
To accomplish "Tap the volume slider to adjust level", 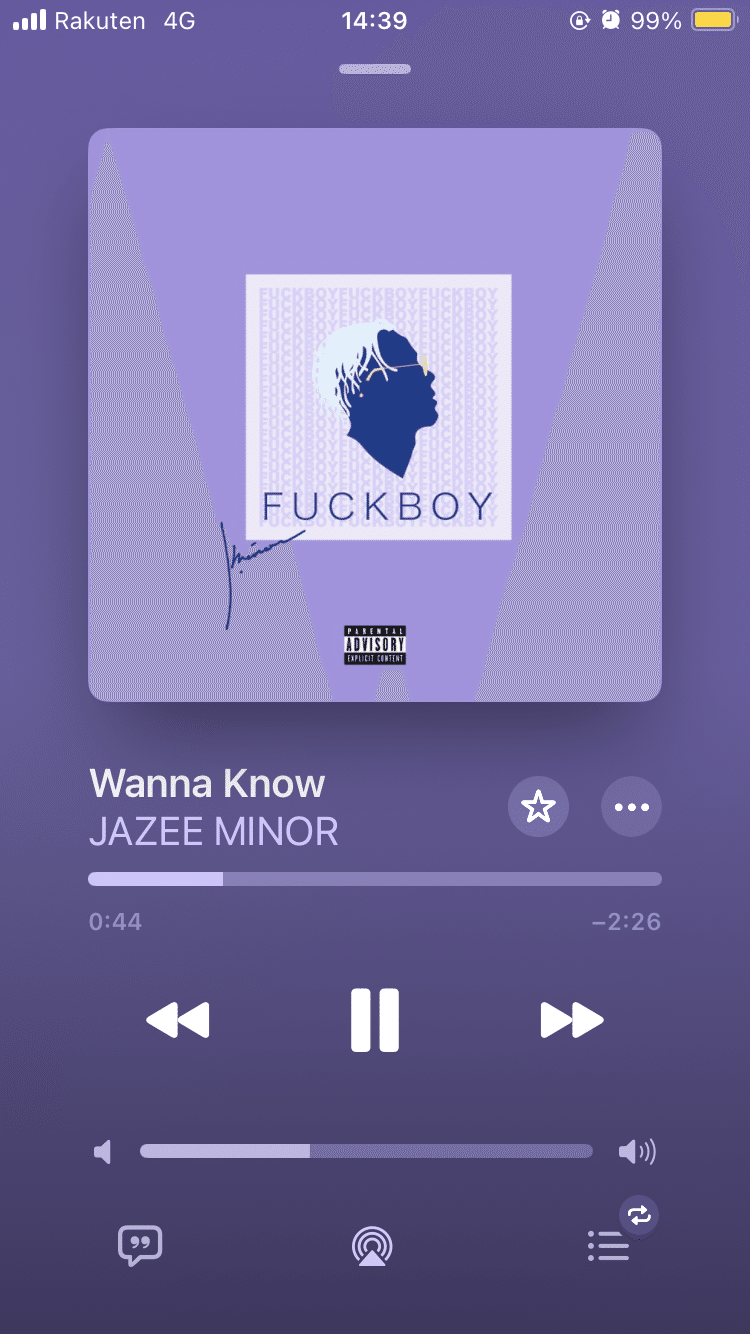I will (366, 1151).
